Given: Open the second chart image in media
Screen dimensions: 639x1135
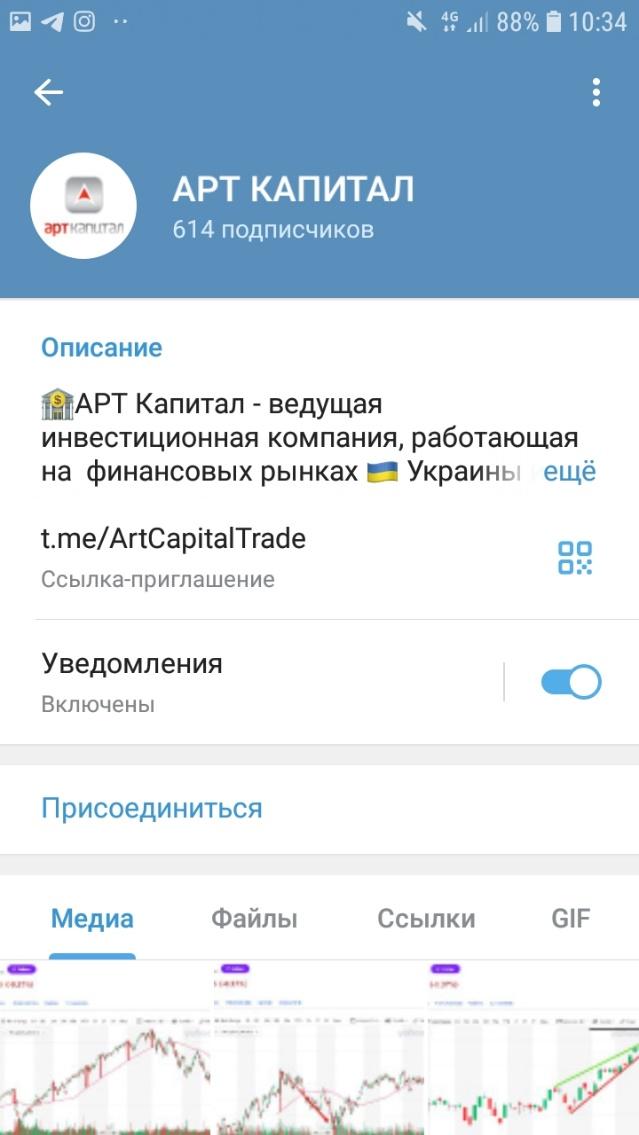Looking at the screenshot, I should click(319, 1049).
